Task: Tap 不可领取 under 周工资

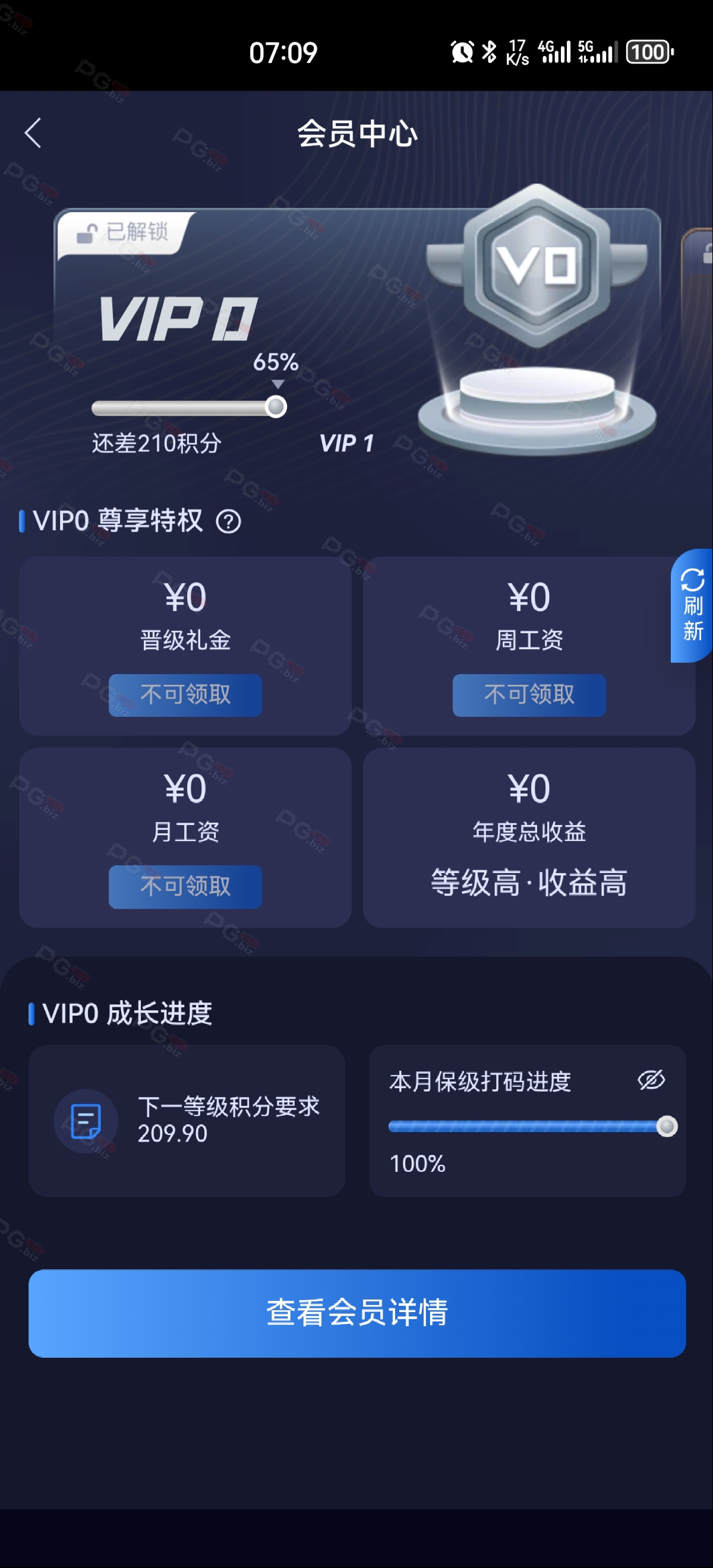Action: click(528, 694)
